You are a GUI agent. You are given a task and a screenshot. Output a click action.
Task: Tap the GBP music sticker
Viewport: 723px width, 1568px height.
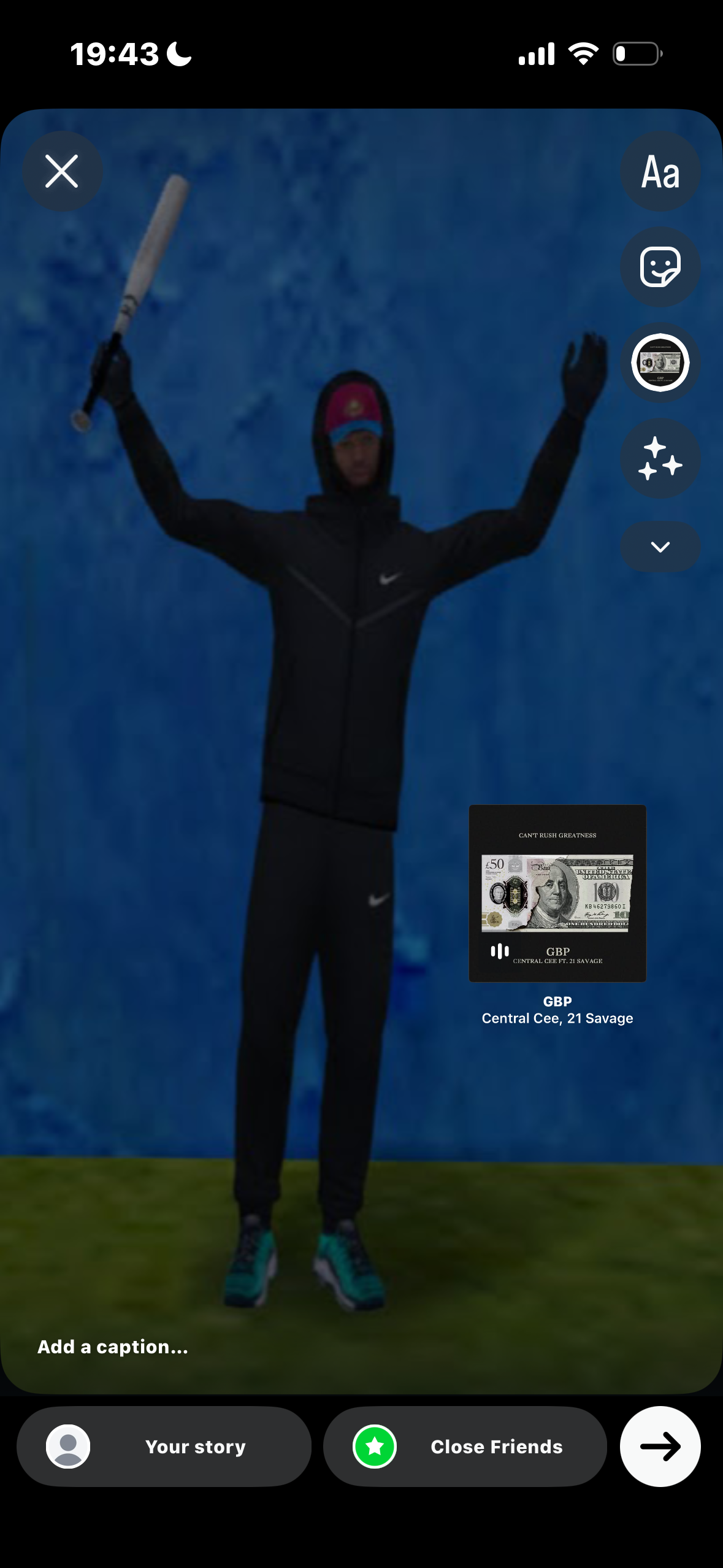click(x=557, y=894)
